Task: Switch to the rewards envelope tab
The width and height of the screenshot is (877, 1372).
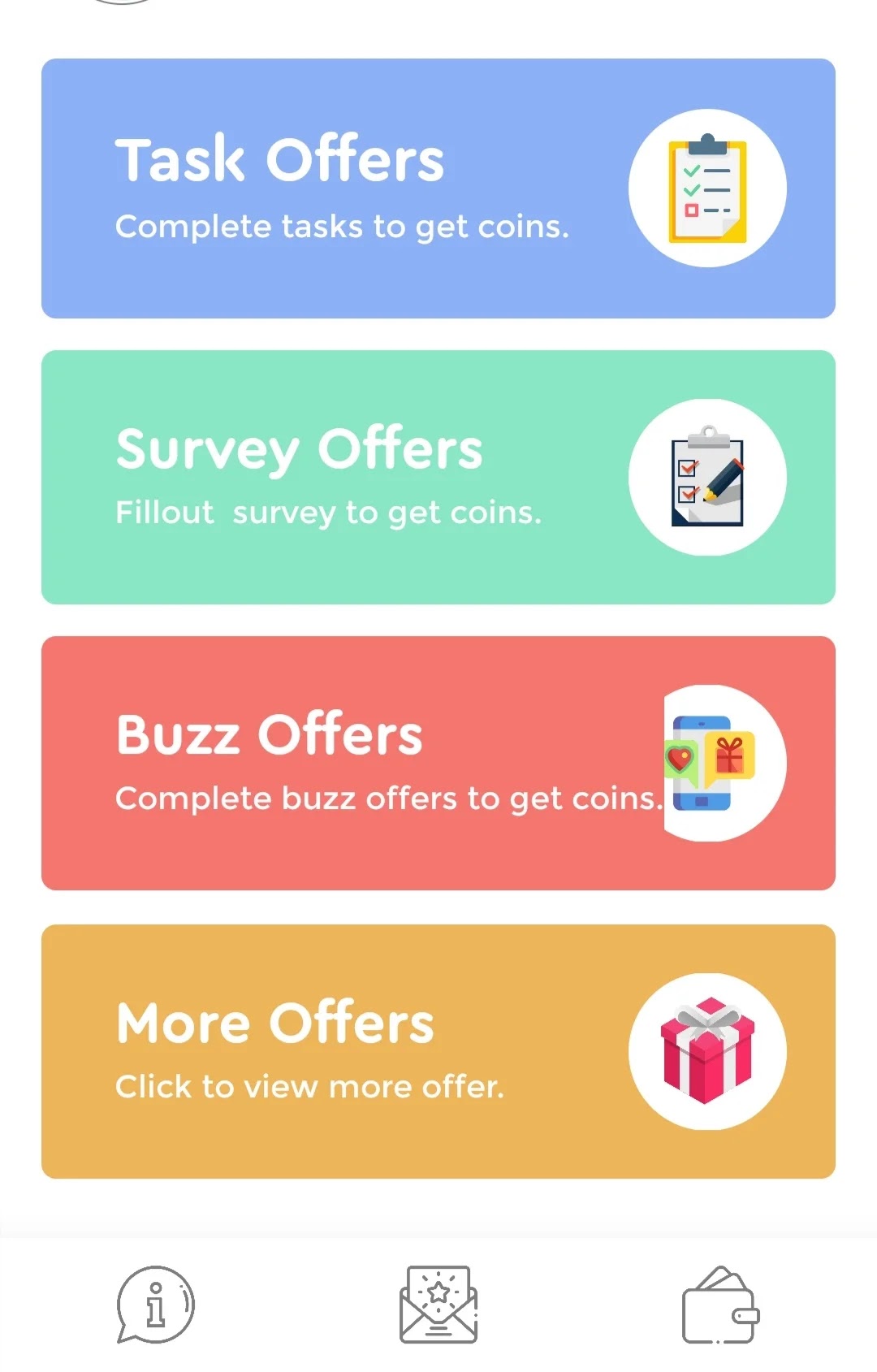Action: tap(438, 1305)
